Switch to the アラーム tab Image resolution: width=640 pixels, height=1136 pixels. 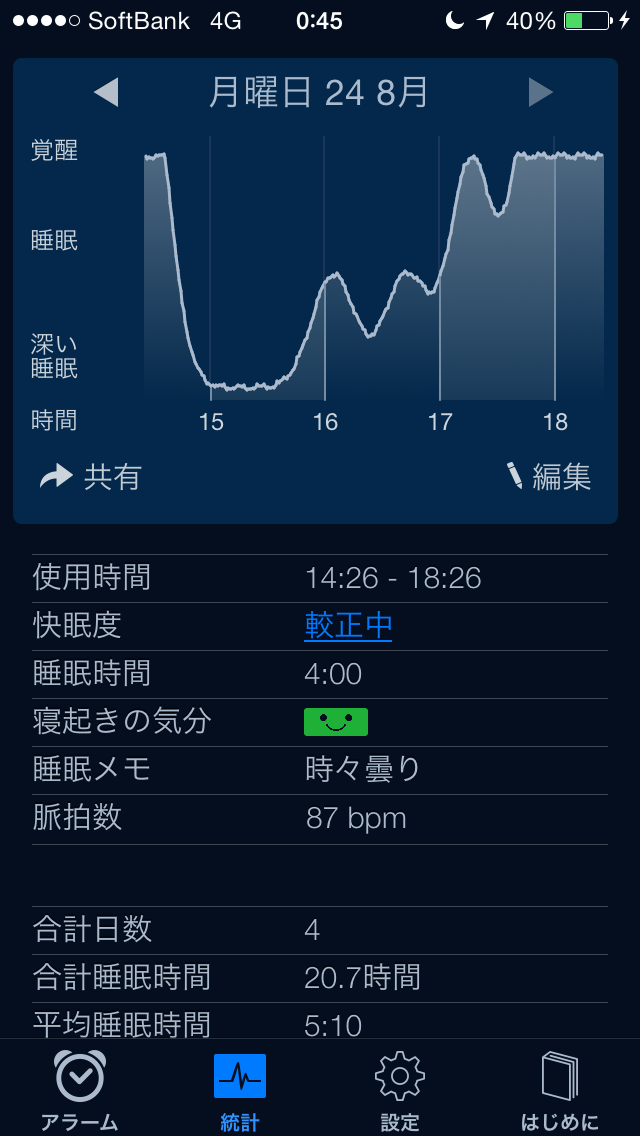click(x=80, y=1089)
